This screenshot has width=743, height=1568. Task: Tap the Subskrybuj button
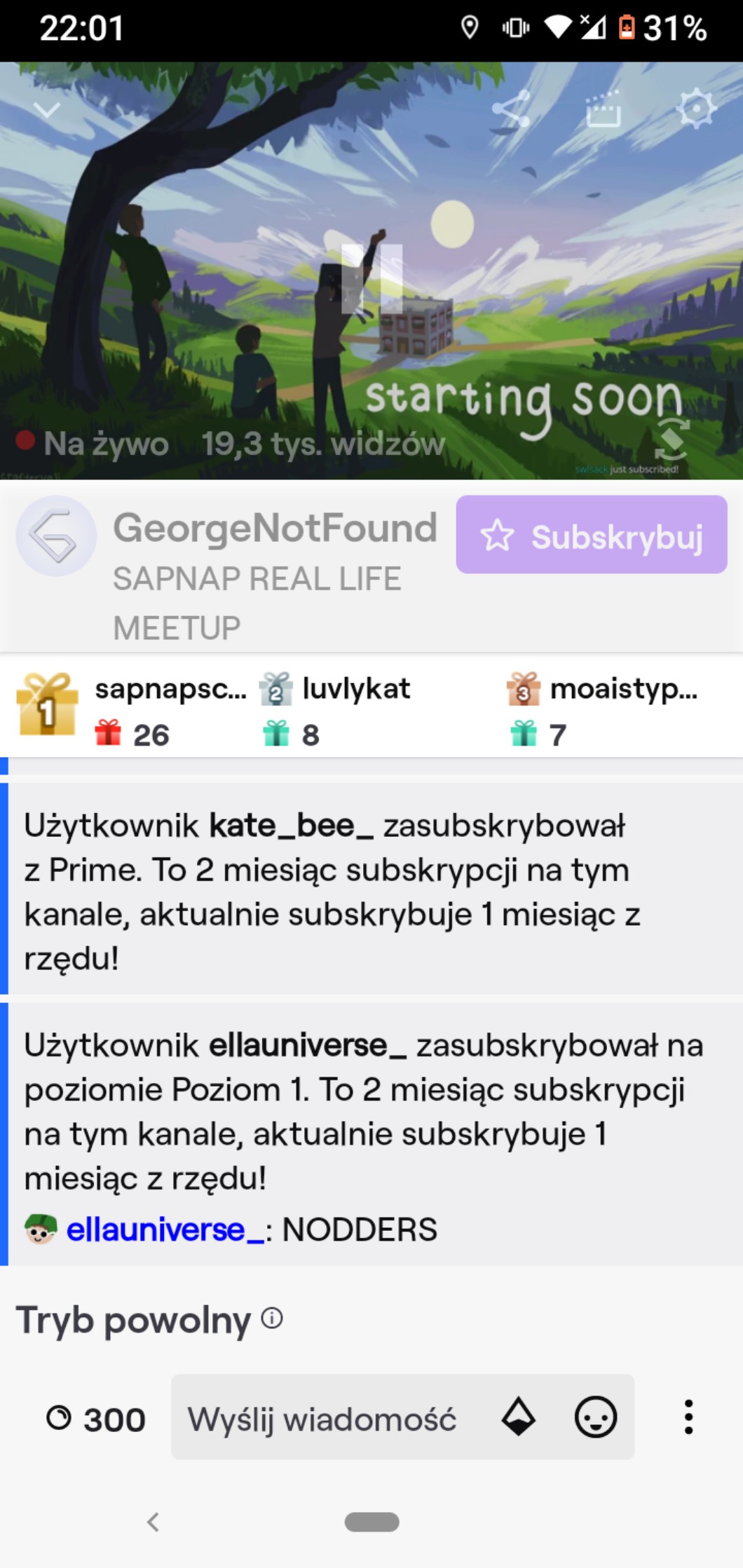591,535
